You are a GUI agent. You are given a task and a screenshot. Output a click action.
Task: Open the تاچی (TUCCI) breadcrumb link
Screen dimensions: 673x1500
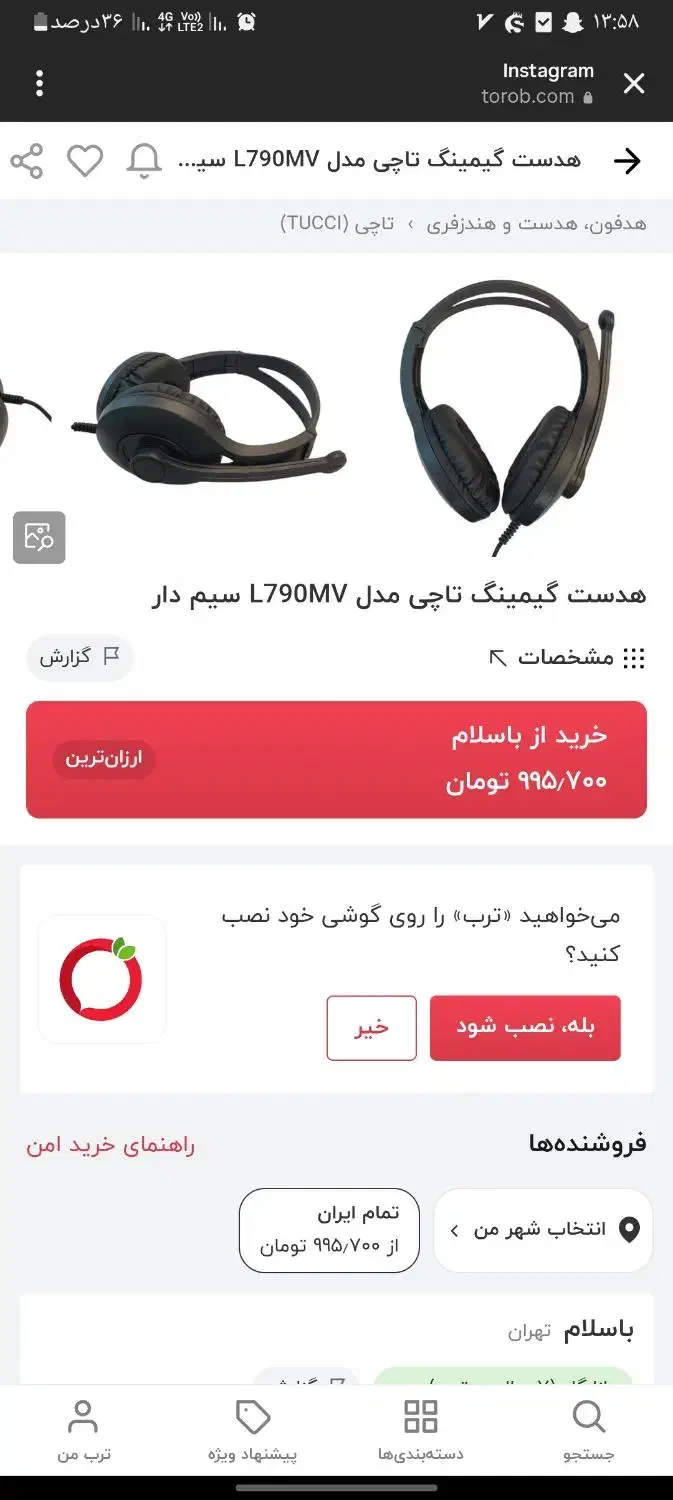click(338, 224)
